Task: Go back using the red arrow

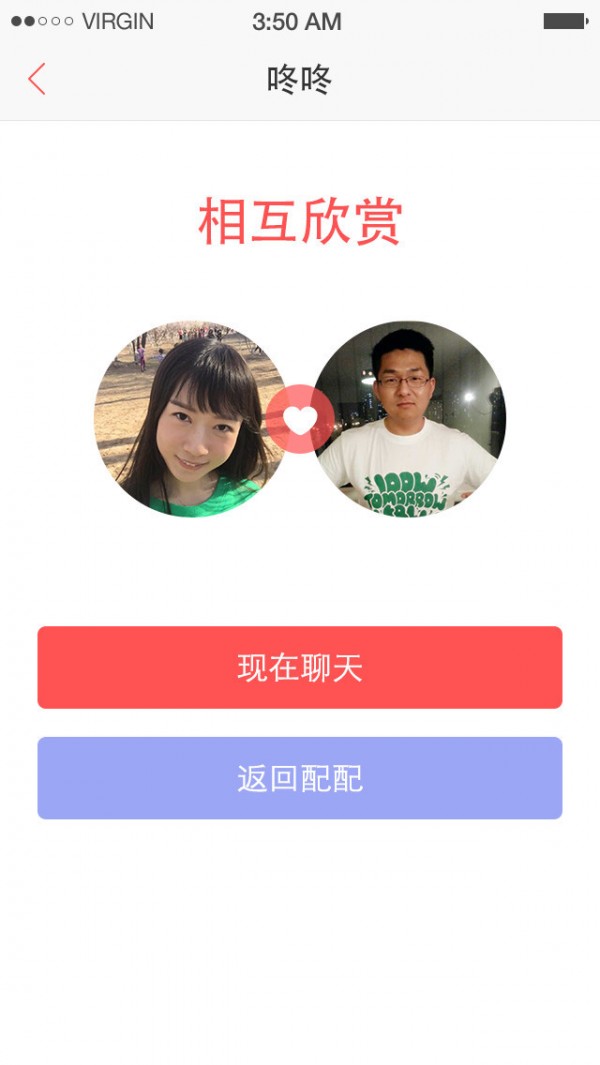Action: point(37,79)
